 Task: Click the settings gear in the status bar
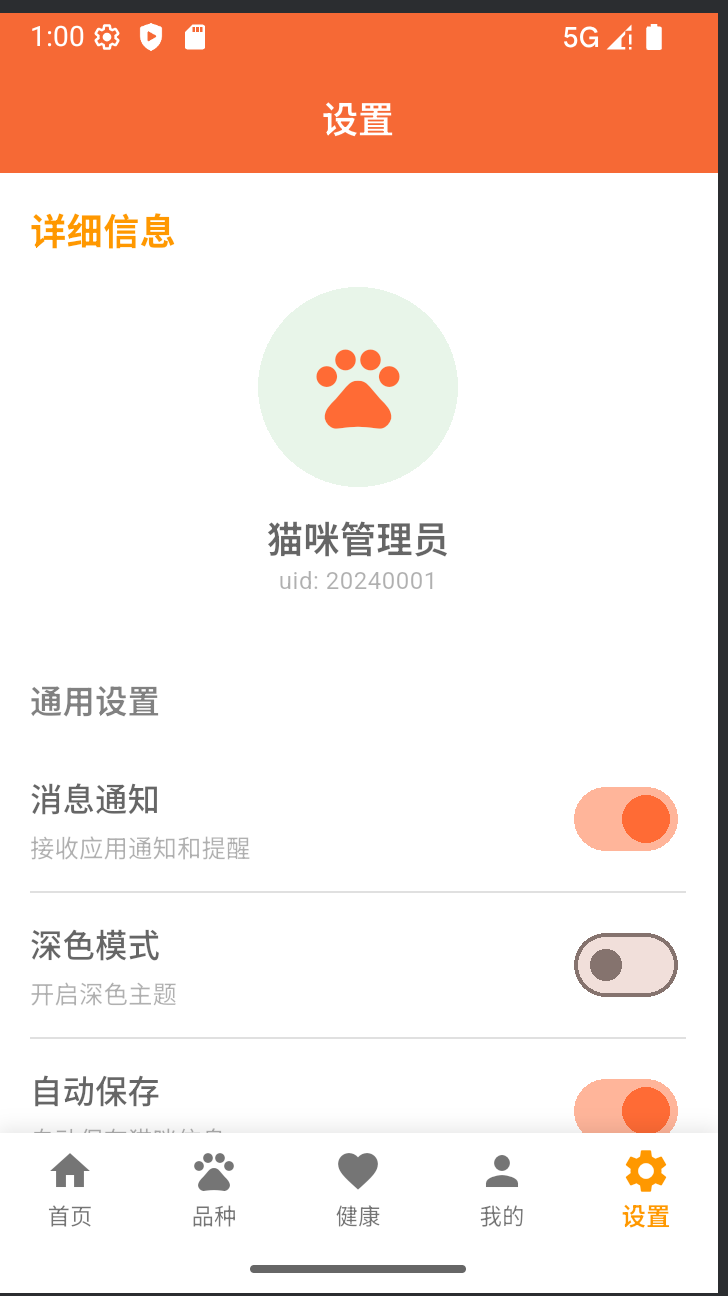pyautogui.click(x=107, y=36)
